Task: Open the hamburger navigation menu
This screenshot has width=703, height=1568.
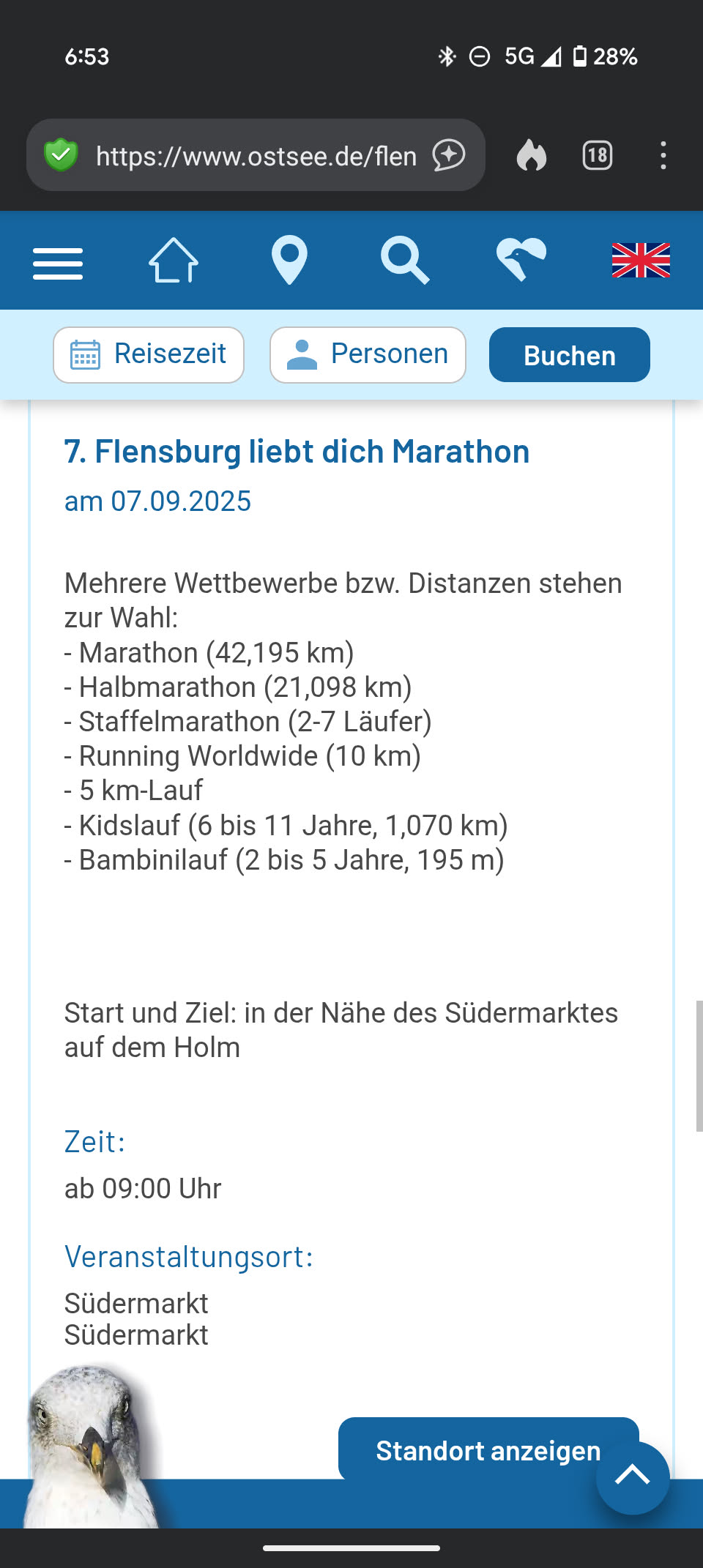Action: tap(58, 261)
